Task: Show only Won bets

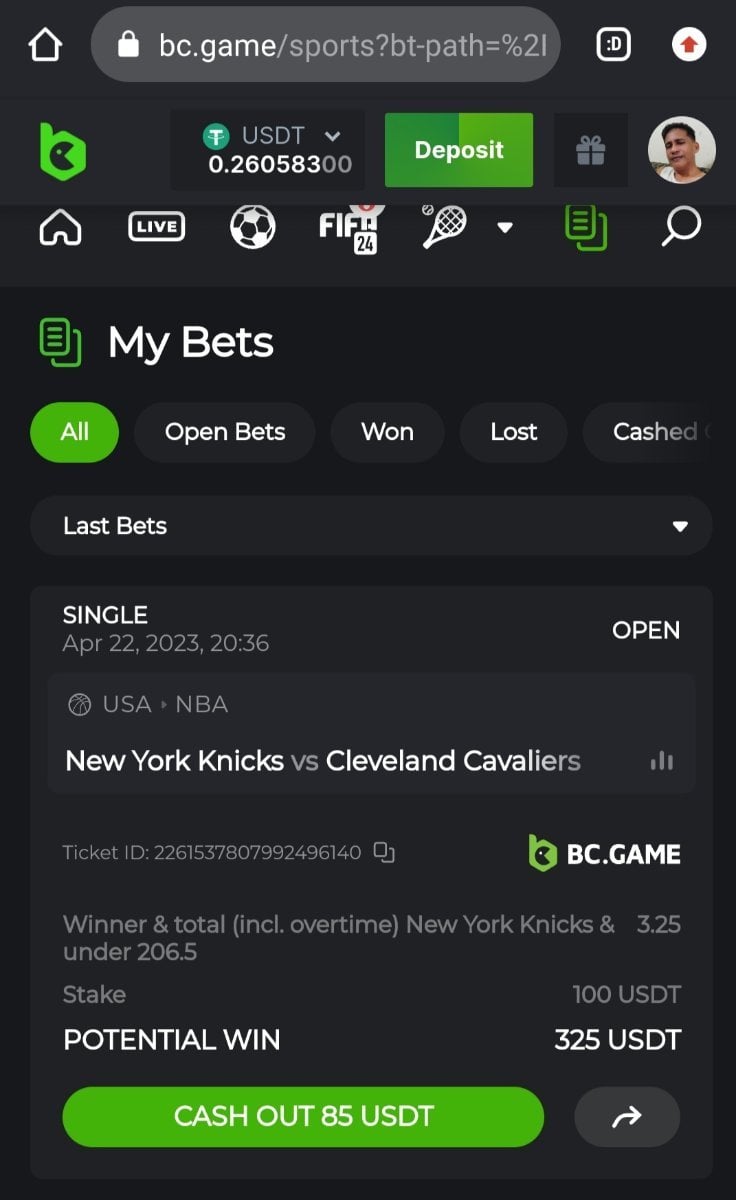Action: click(x=387, y=432)
